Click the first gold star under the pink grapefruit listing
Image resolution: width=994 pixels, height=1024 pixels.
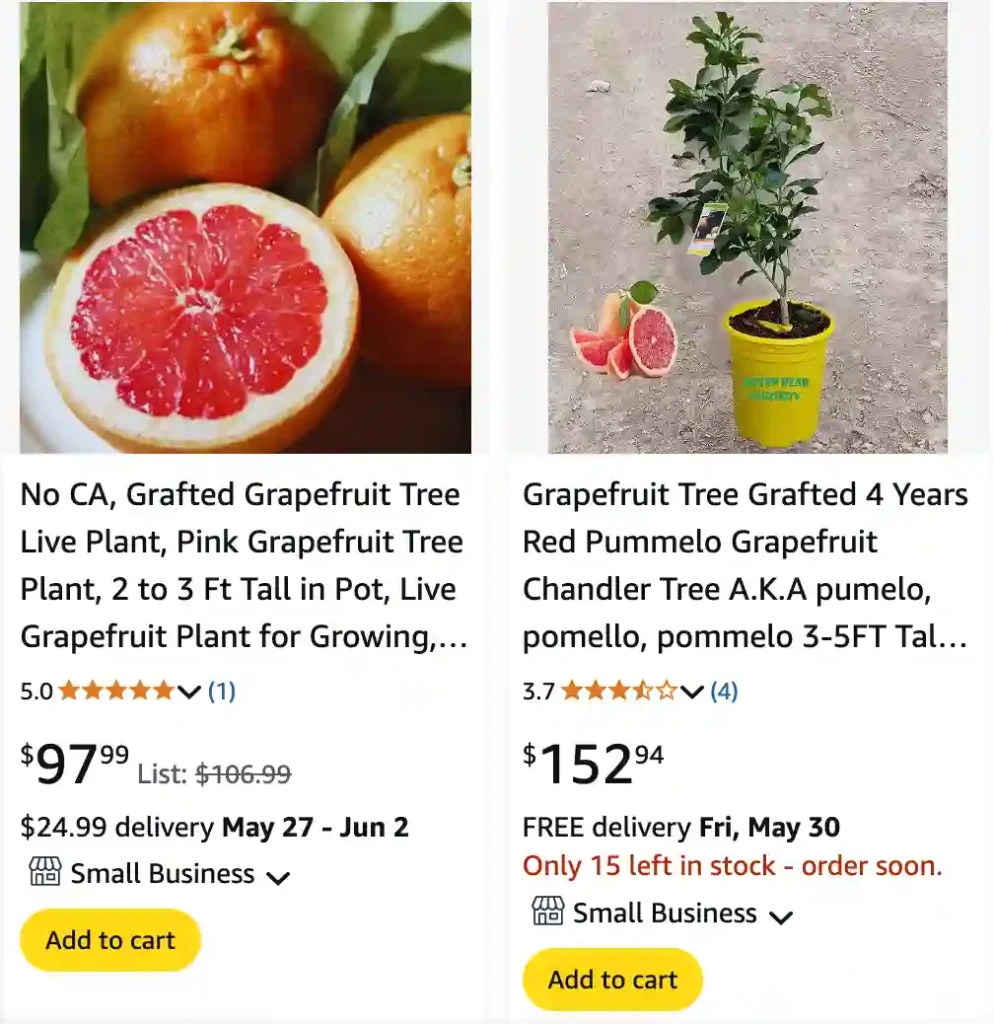point(70,691)
